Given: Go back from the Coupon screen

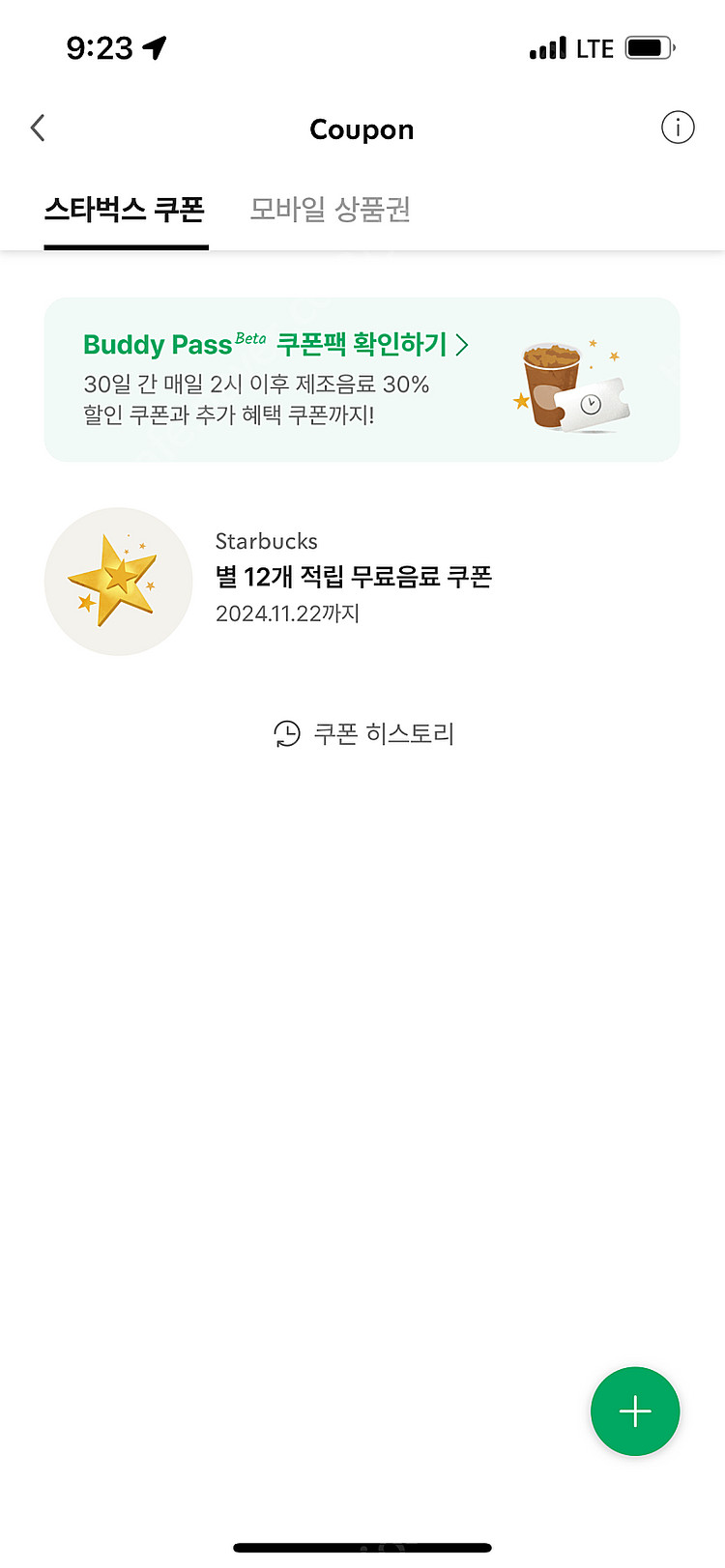Looking at the screenshot, I should pyautogui.click(x=38, y=128).
